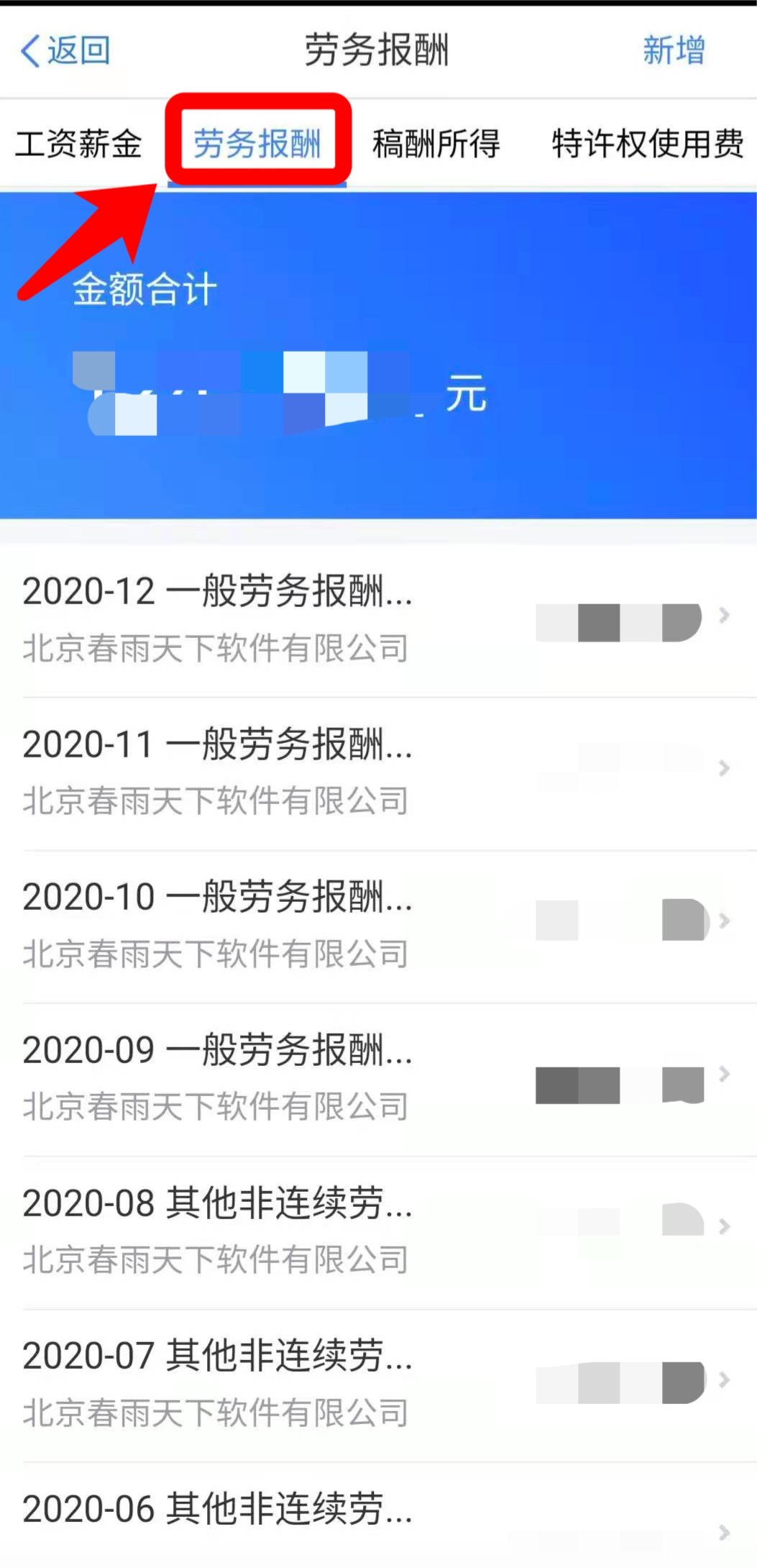
Task: Open the 2020-08 entry chevron
Action: [x=724, y=1225]
